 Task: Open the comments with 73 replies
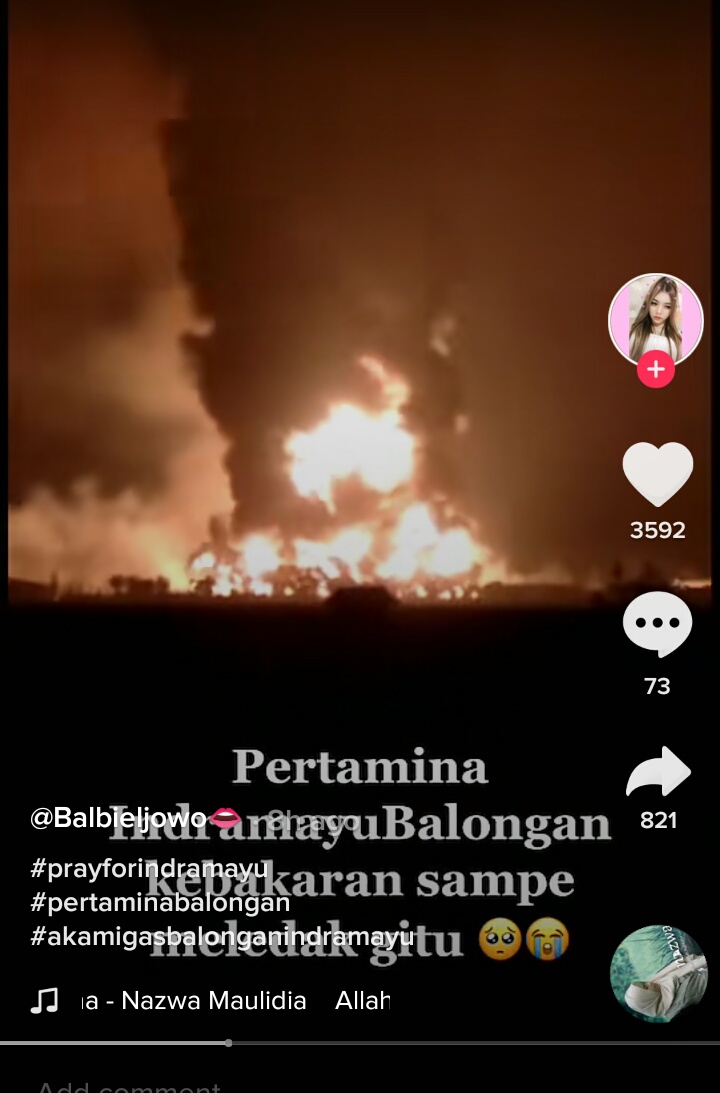[657, 626]
